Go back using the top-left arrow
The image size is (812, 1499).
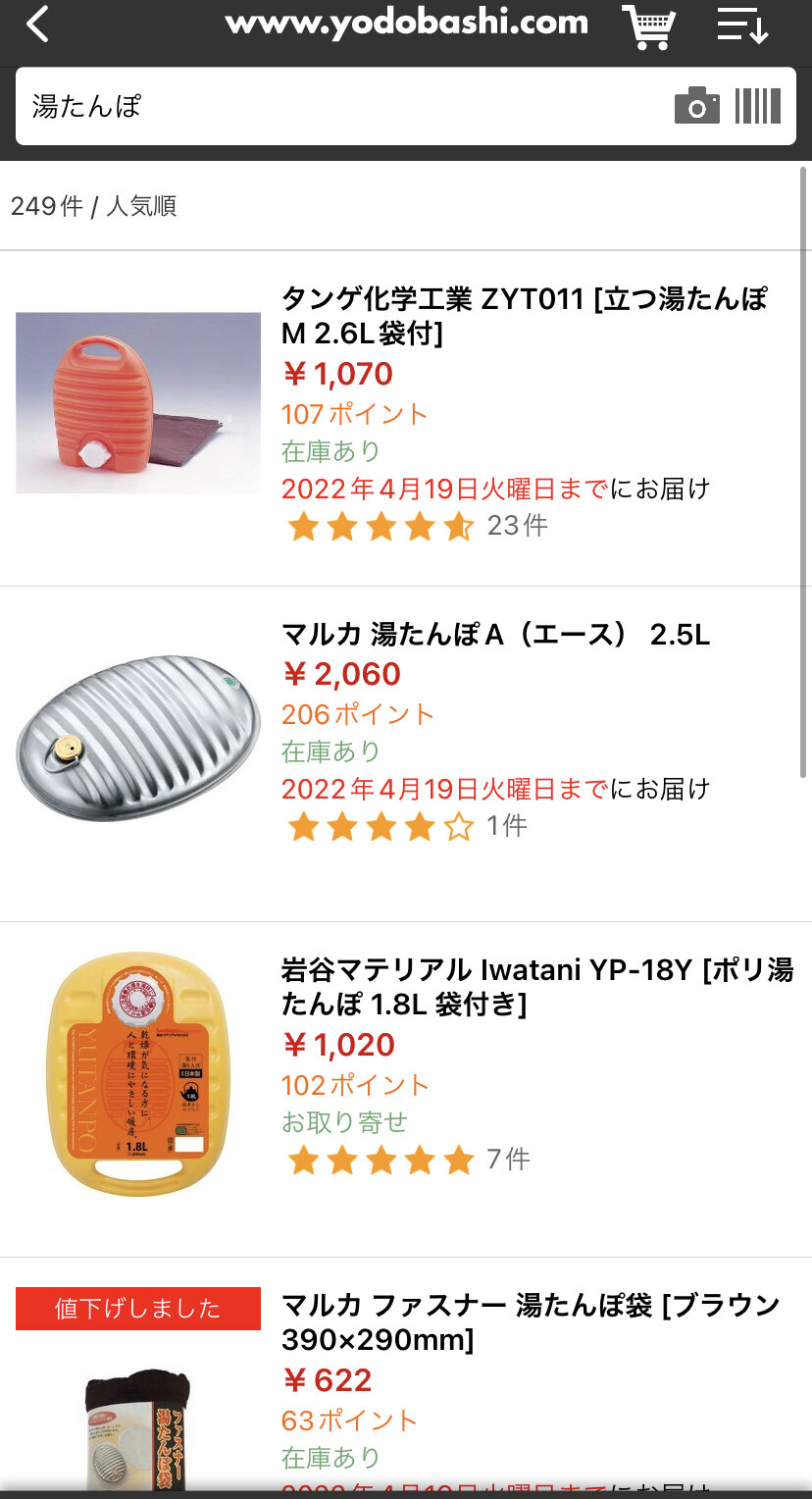pyautogui.click(x=37, y=25)
